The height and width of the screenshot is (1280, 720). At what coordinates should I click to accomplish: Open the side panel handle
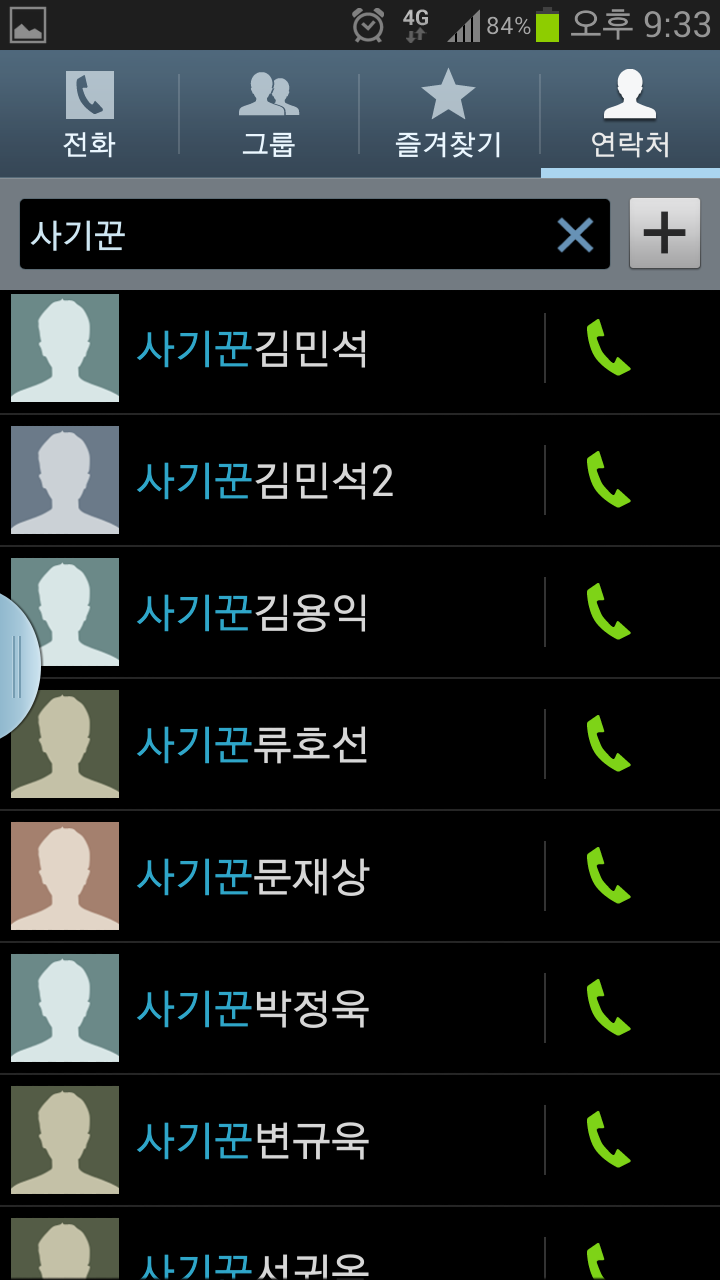pos(18,666)
